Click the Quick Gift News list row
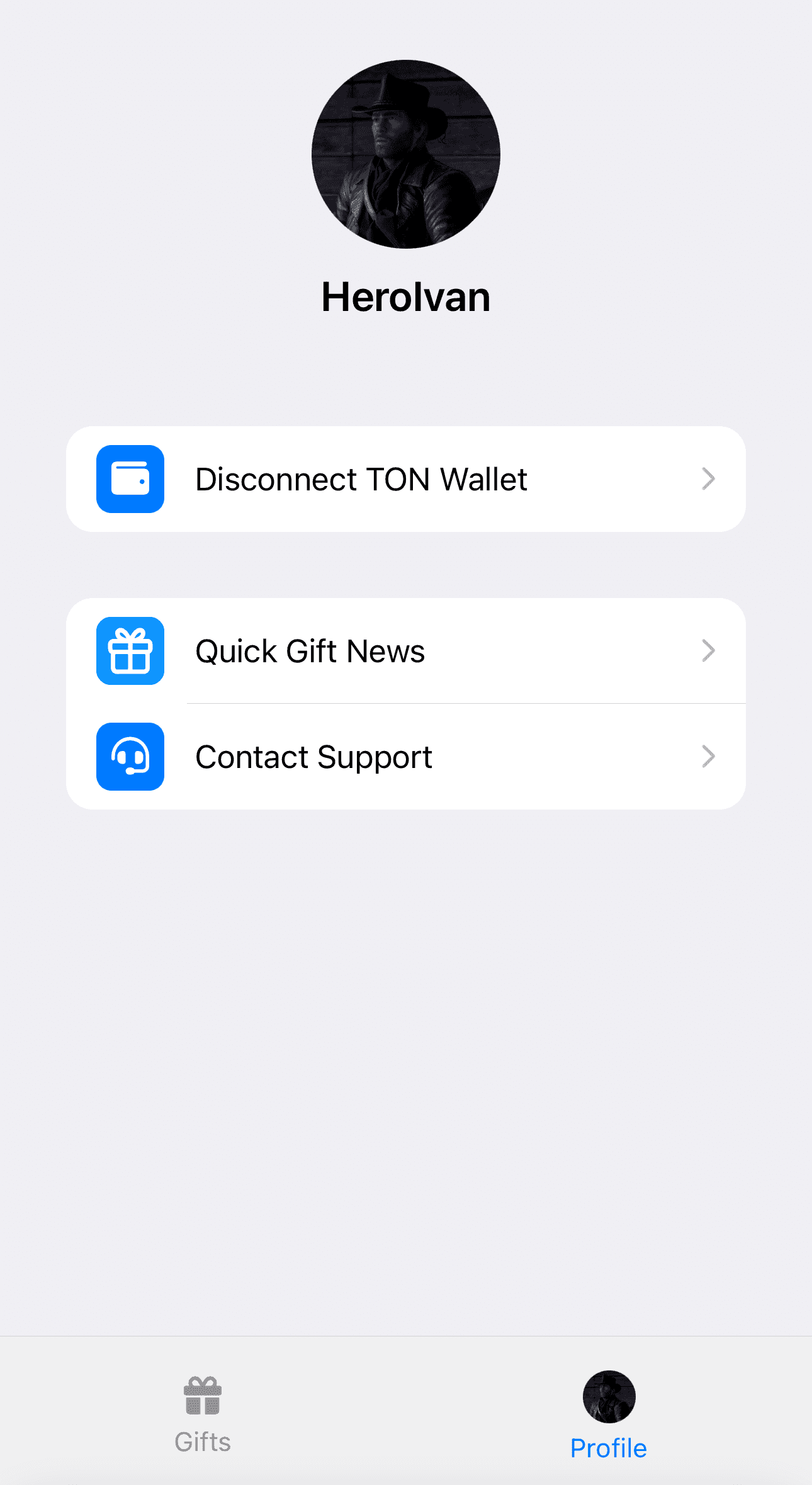 coord(405,651)
